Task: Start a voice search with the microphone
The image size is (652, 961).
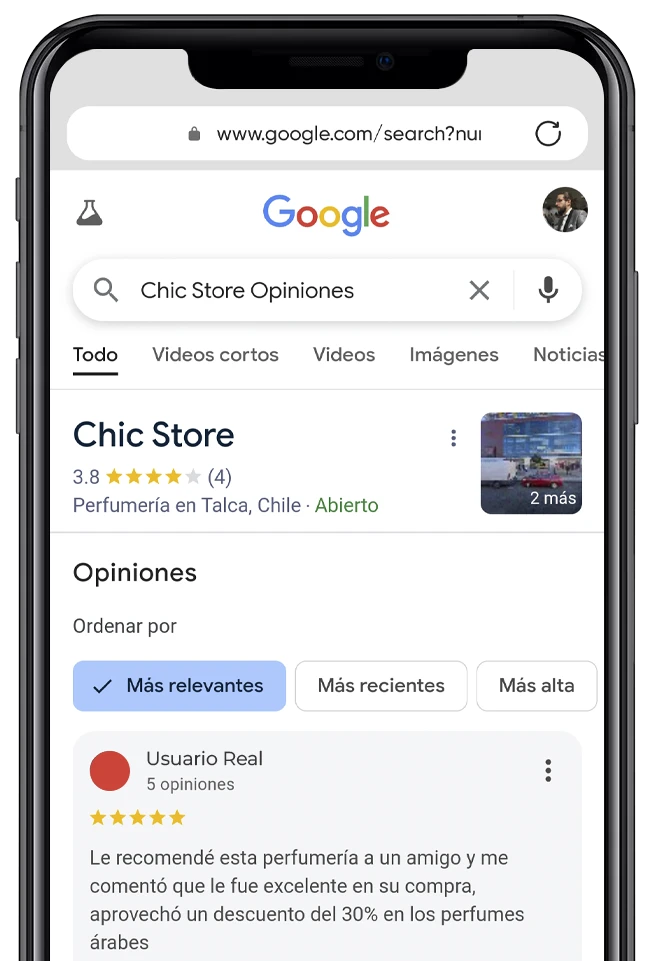Action: 548,291
